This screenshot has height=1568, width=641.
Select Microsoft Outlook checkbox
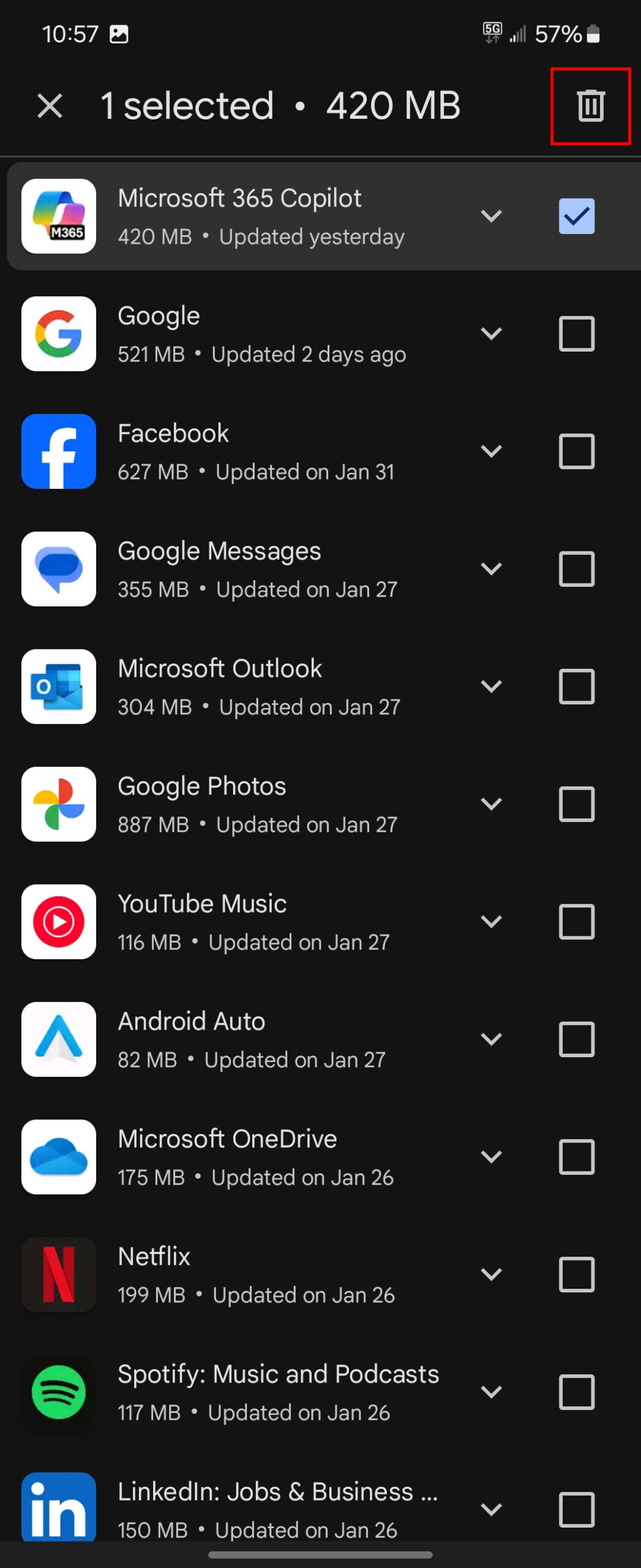click(576, 687)
